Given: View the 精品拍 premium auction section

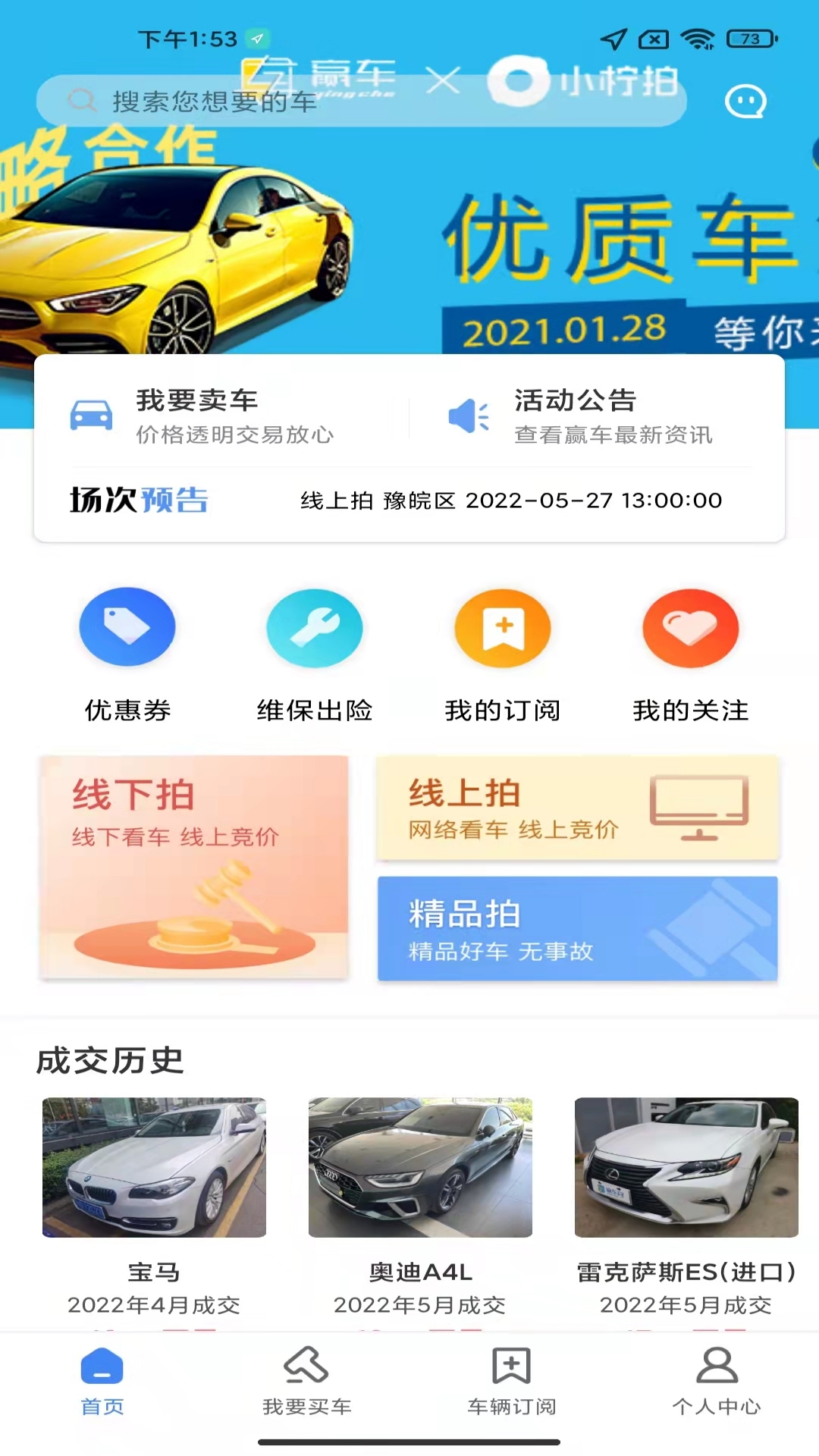Looking at the screenshot, I should coord(577,930).
